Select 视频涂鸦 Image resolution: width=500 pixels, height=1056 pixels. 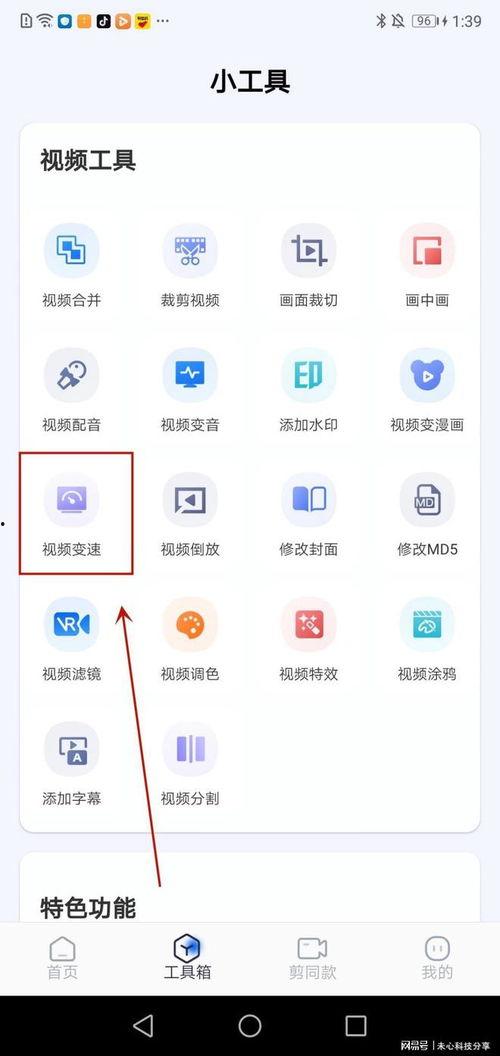pos(427,639)
